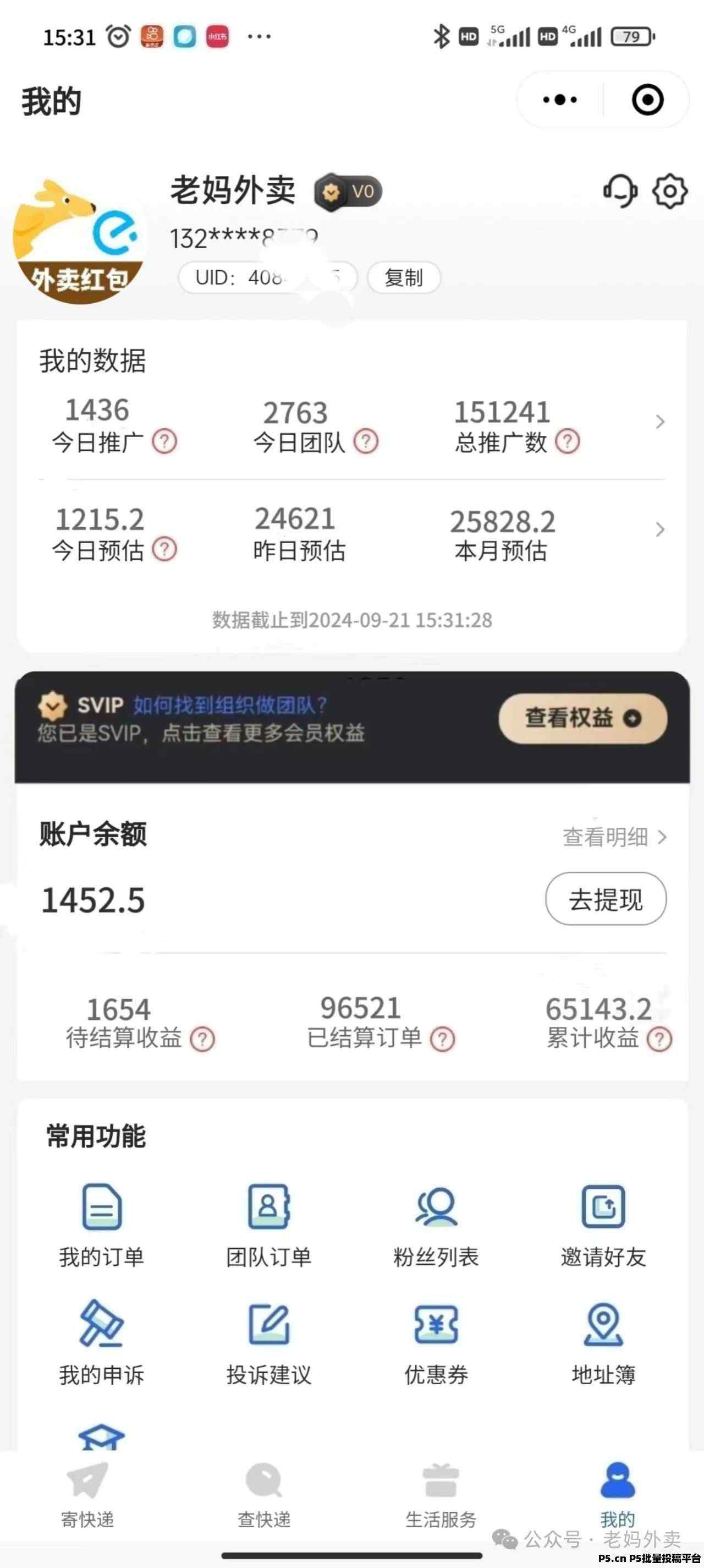
Task: Open 团队订单 team orders
Action: [269, 1223]
